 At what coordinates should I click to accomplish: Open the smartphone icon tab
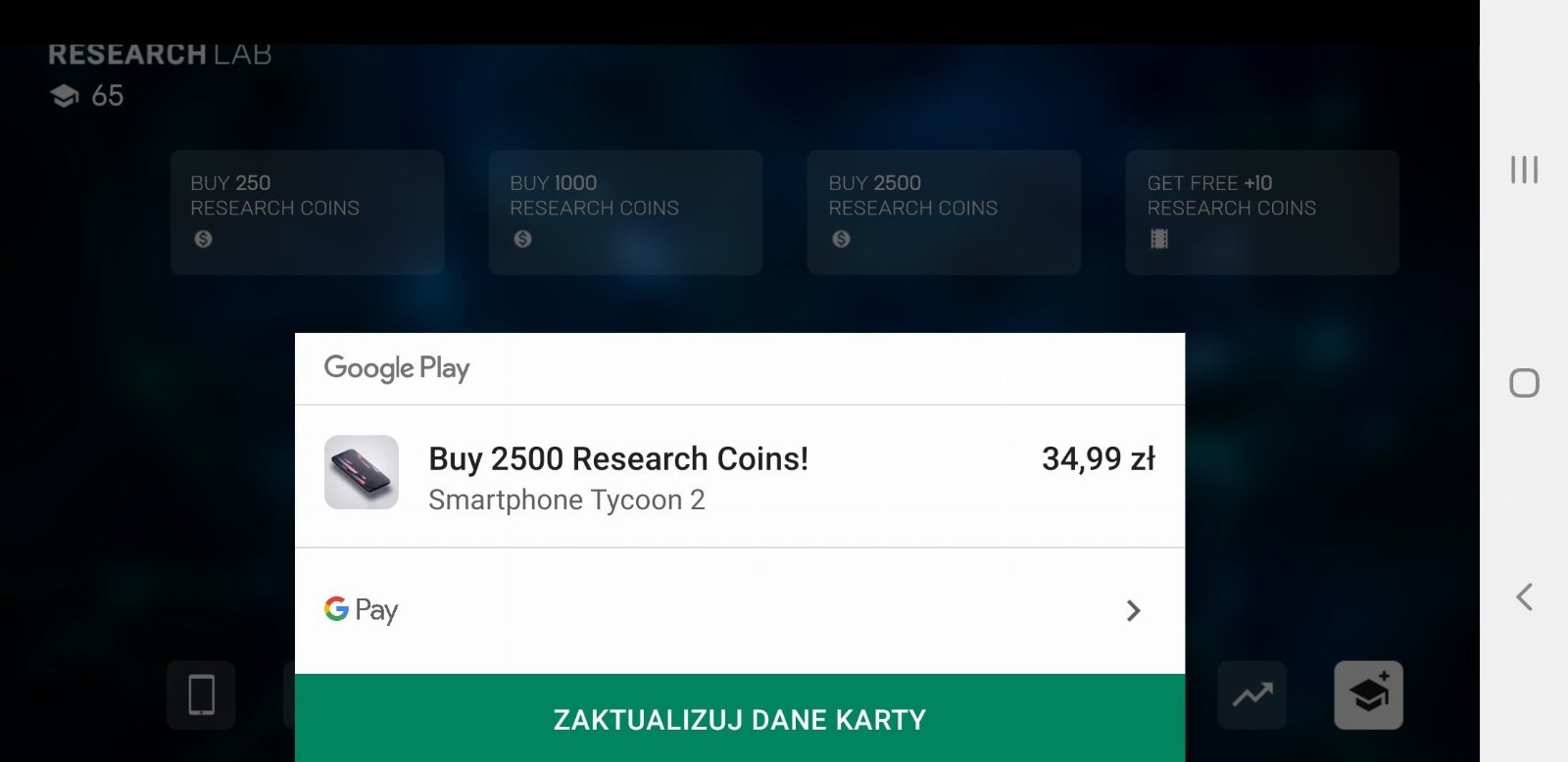(x=201, y=695)
